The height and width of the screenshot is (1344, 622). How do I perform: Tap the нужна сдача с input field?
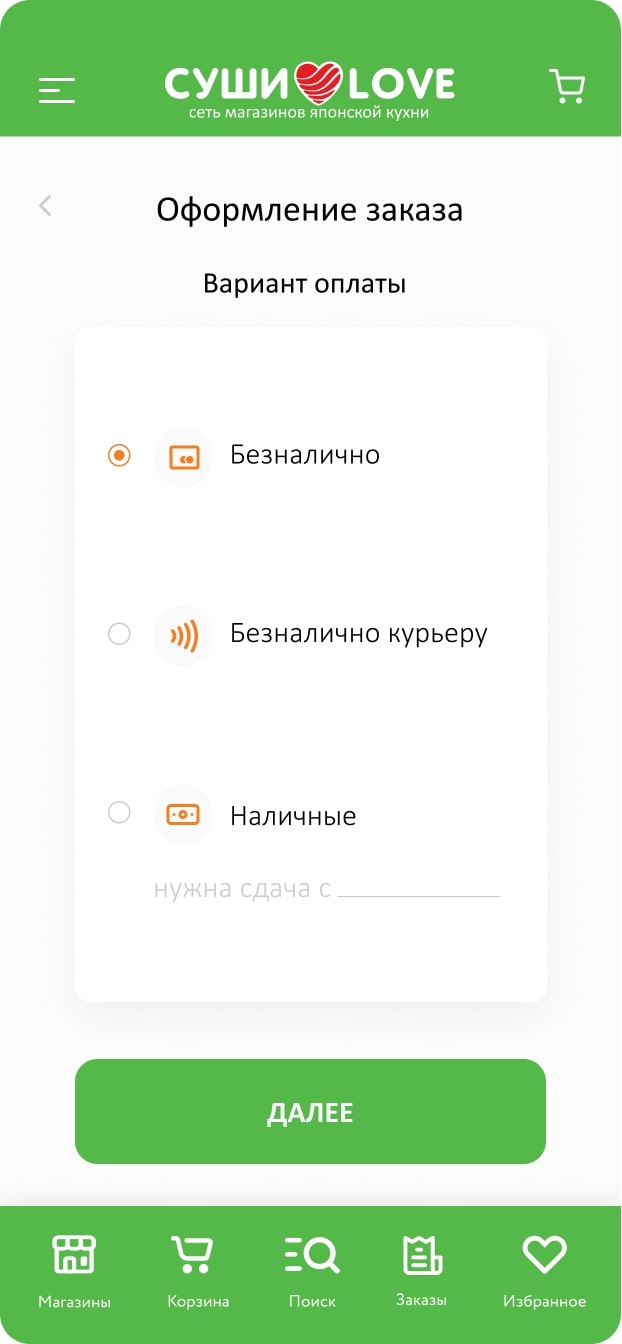tap(419, 887)
